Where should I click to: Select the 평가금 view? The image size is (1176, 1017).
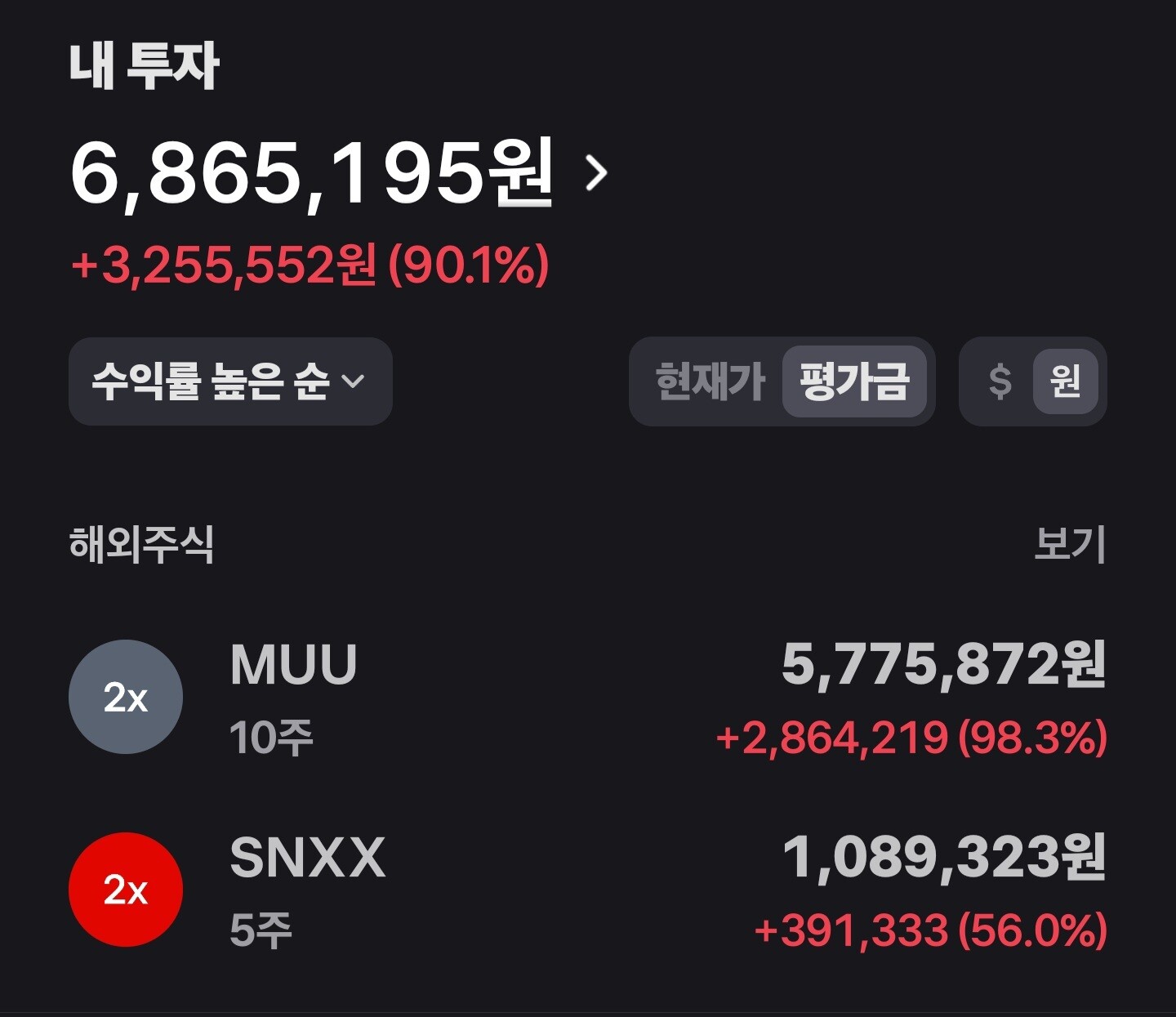(854, 381)
